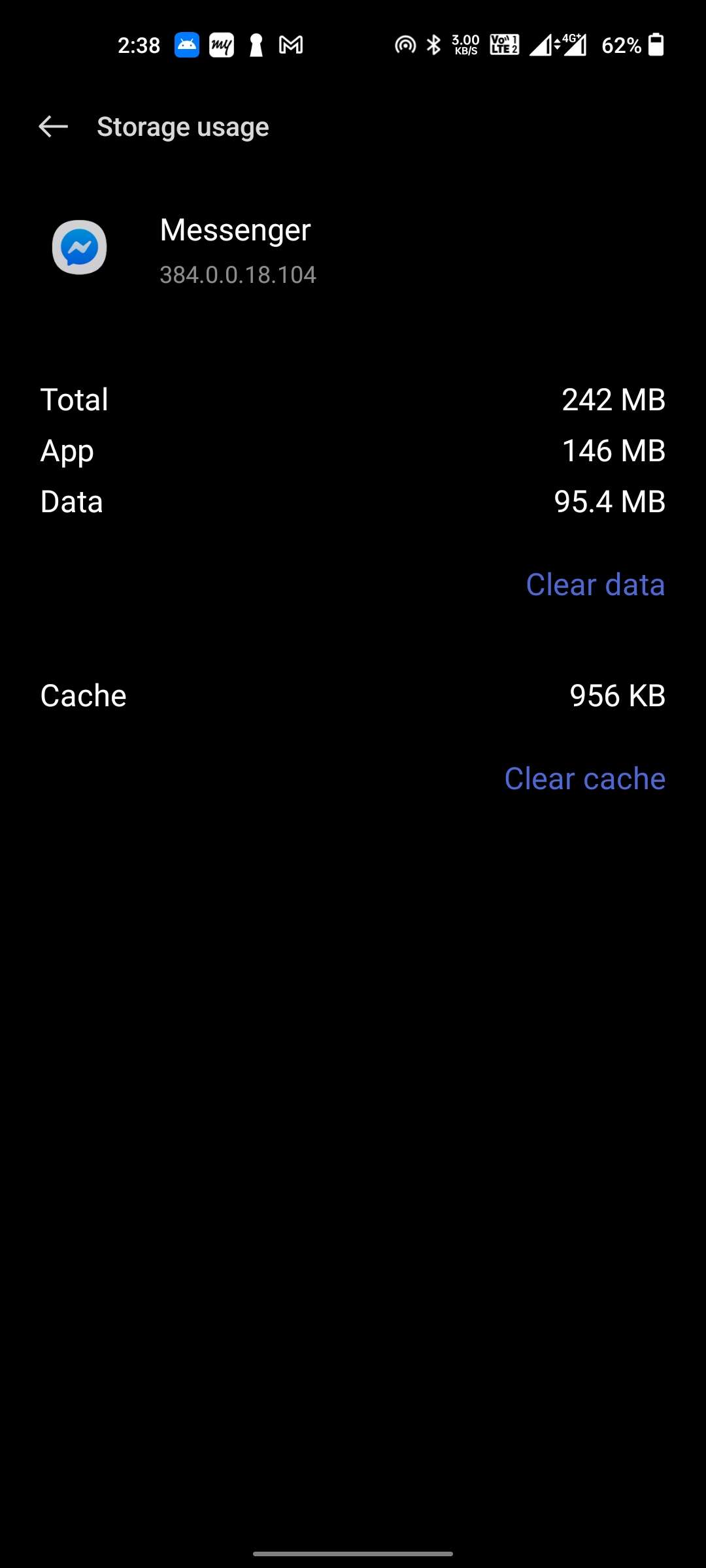Tap the 'my' notification icon

(x=222, y=44)
